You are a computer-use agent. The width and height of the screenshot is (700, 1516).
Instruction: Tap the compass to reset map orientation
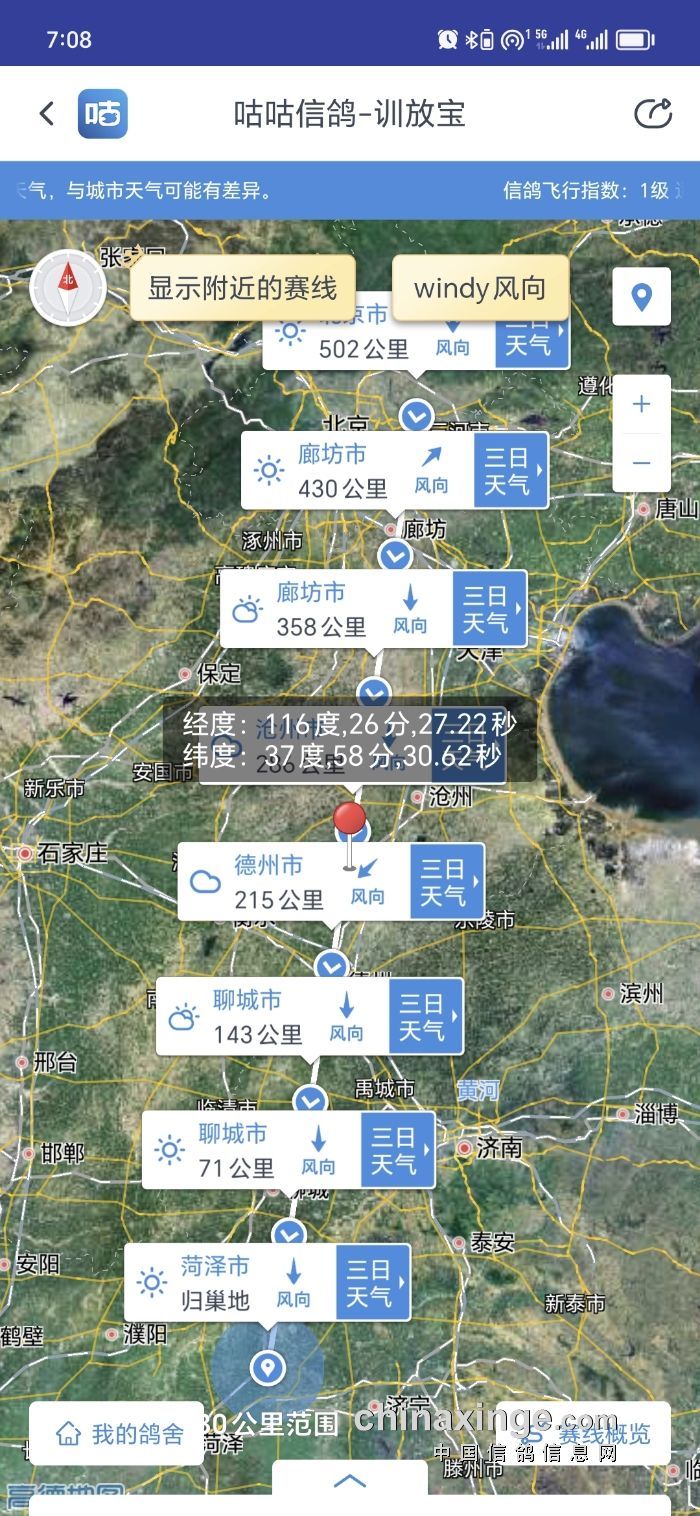pos(68,286)
